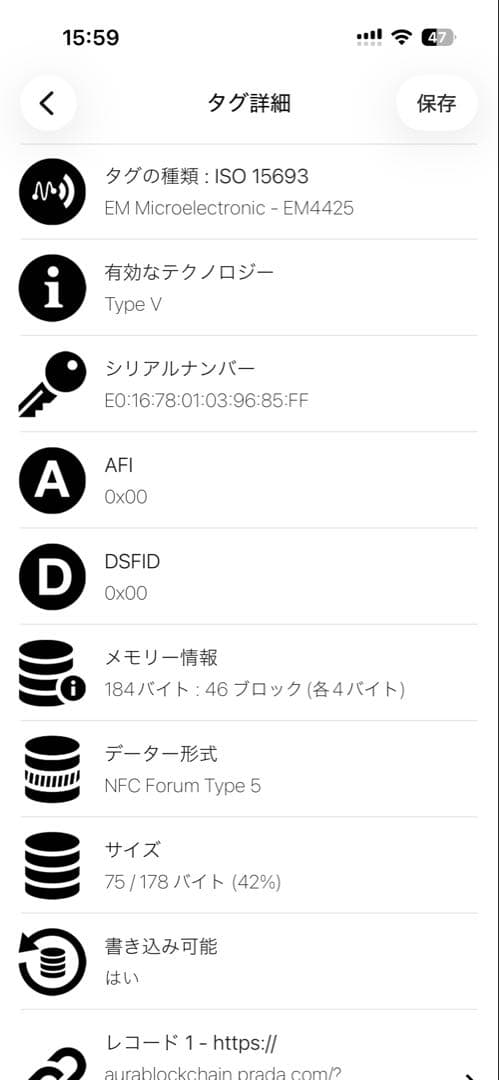Tap the 保存 button to save the tag
The width and height of the screenshot is (499, 1080).
point(436,103)
